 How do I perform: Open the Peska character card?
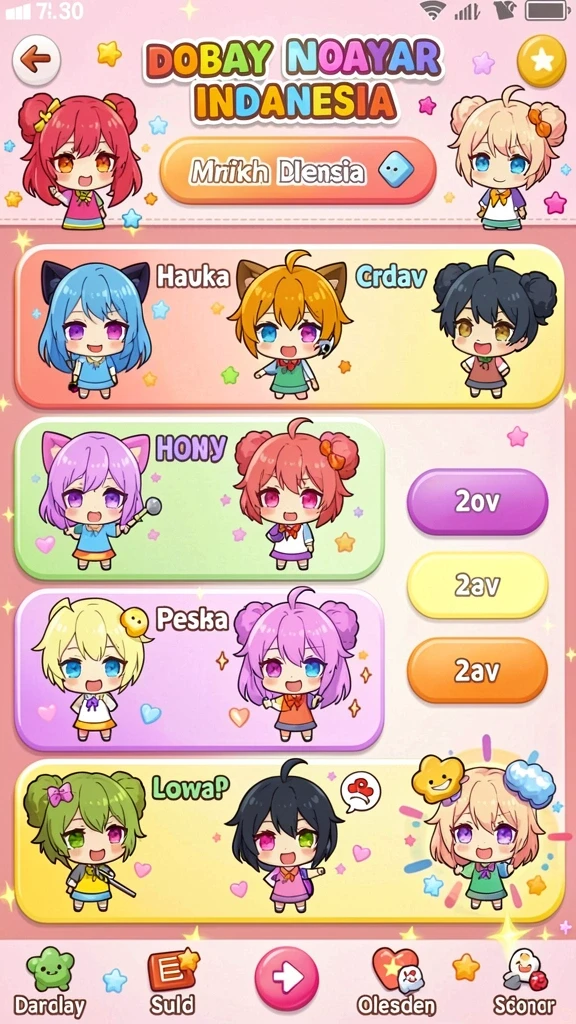[199, 669]
